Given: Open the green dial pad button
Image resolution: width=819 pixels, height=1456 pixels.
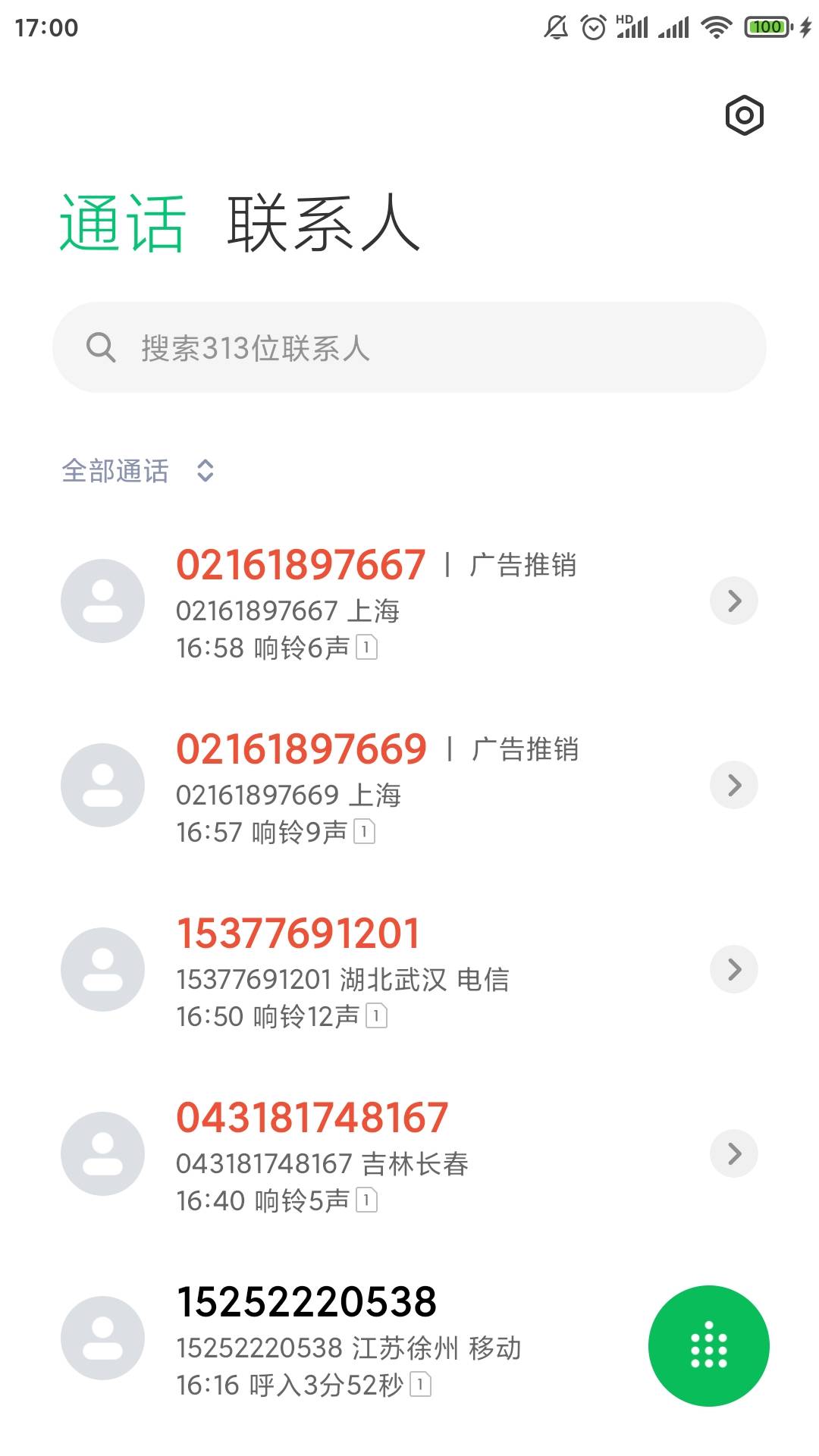Looking at the screenshot, I should 709,1346.
